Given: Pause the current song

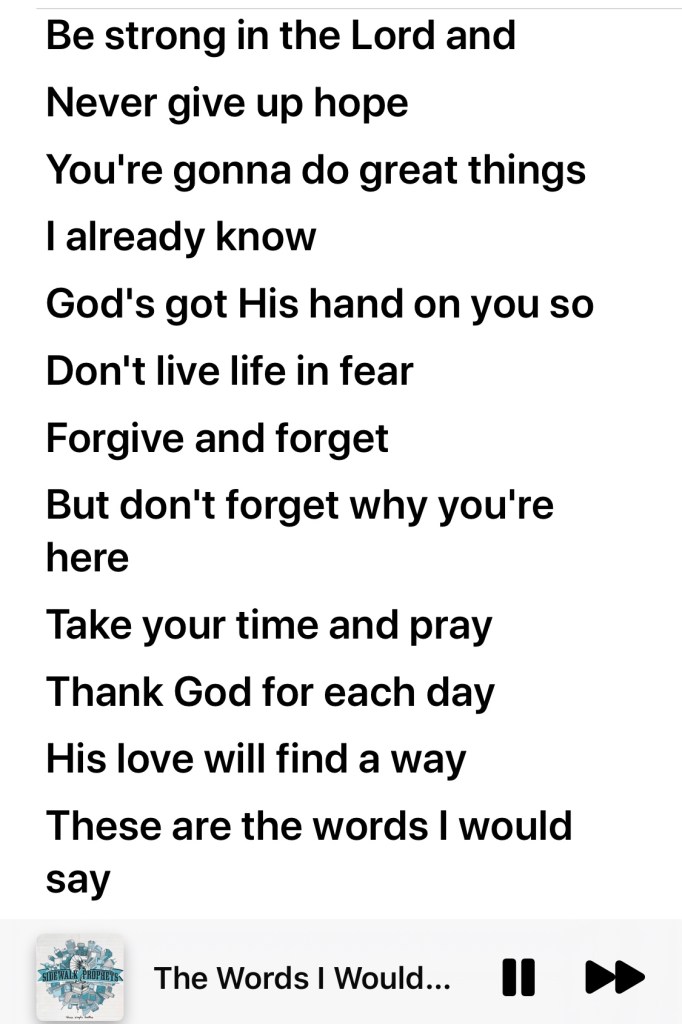Looking at the screenshot, I should pos(518,977).
